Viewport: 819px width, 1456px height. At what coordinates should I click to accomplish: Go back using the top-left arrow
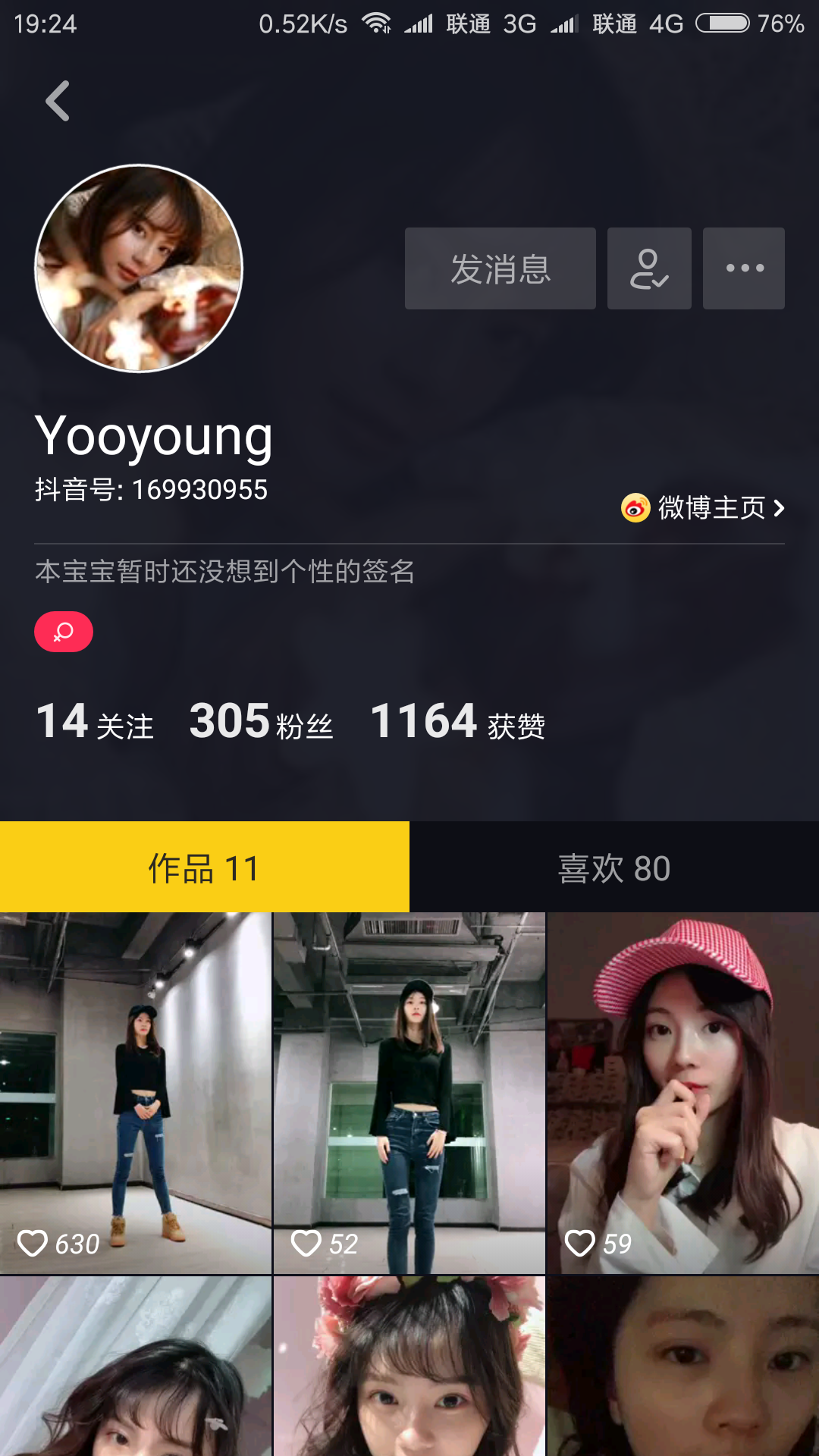58,101
